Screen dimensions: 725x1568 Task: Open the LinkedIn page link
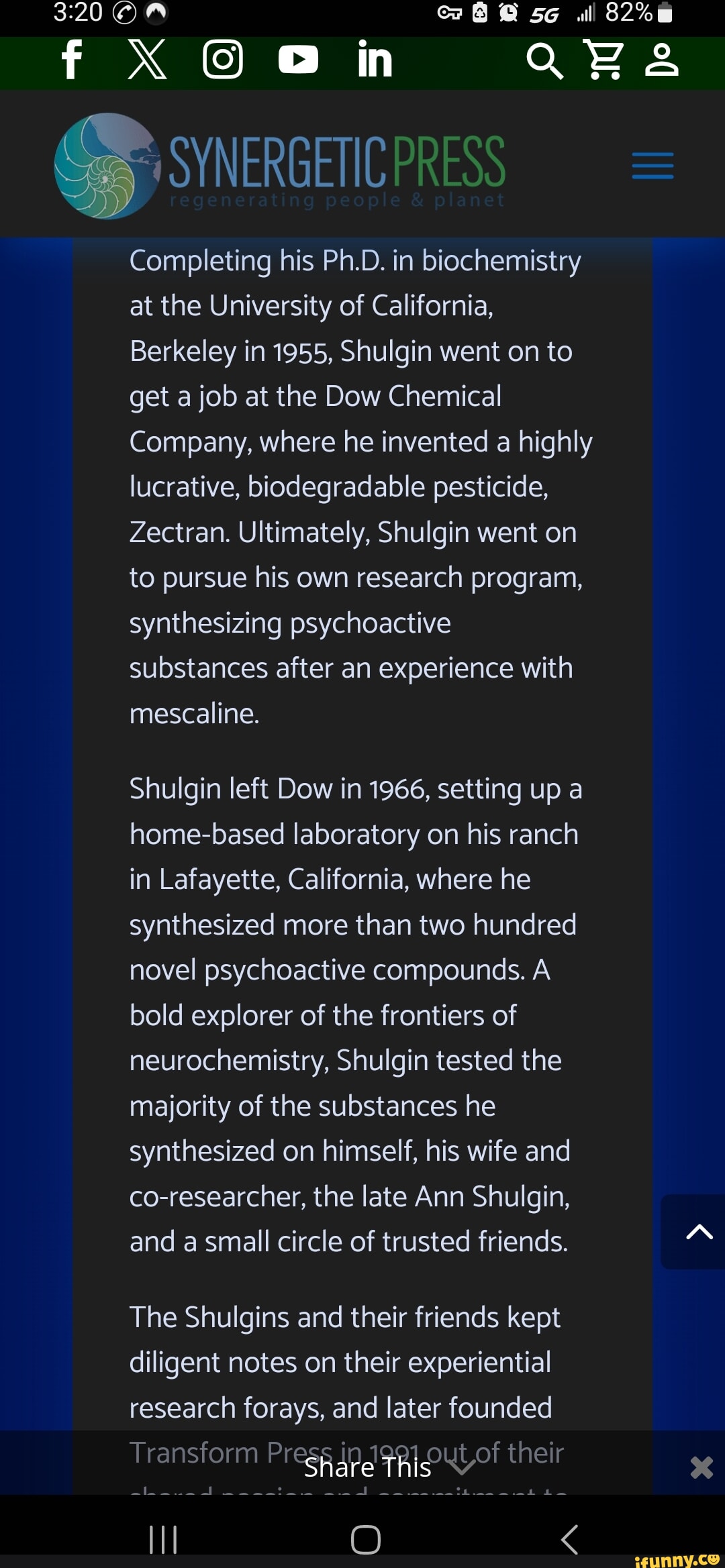(x=375, y=60)
